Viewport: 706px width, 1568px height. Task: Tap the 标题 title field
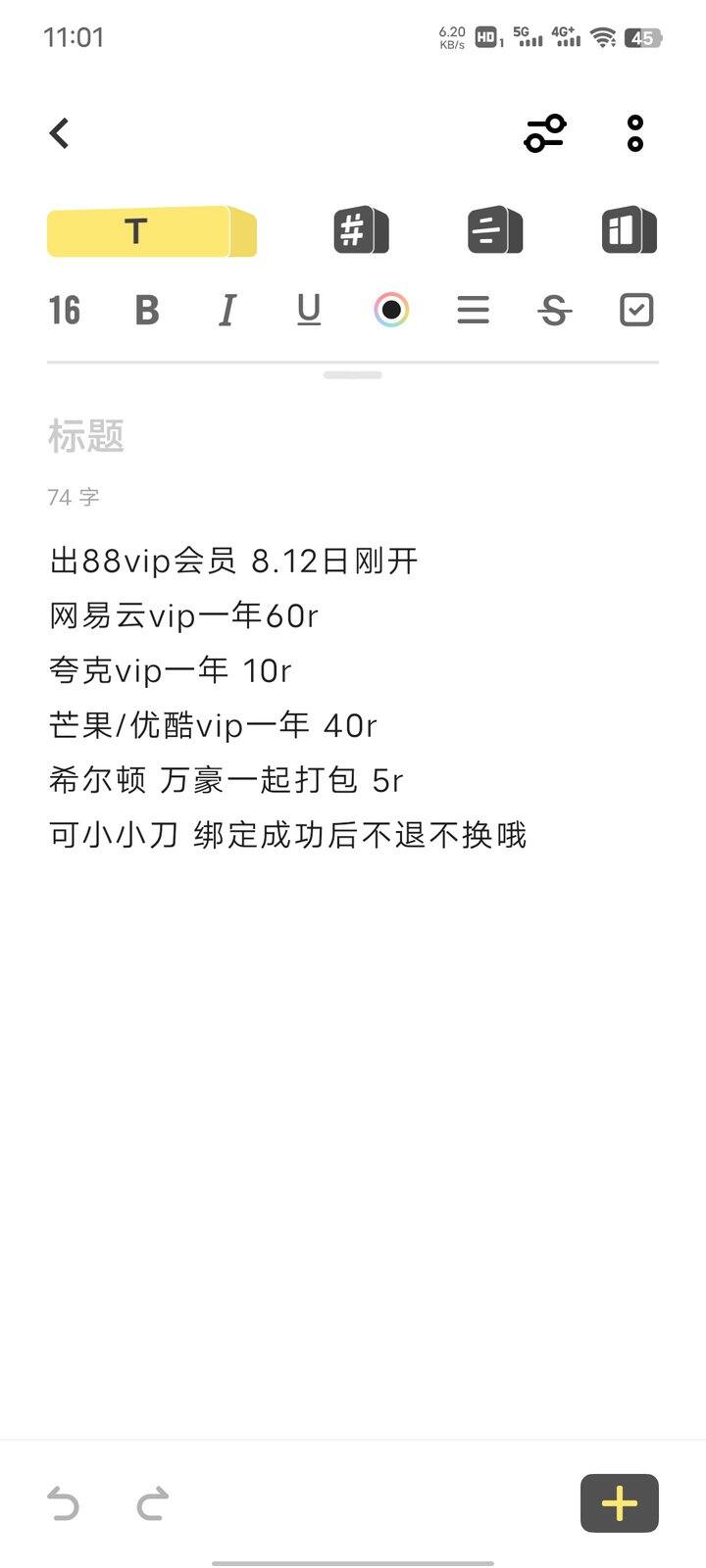click(86, 436)
